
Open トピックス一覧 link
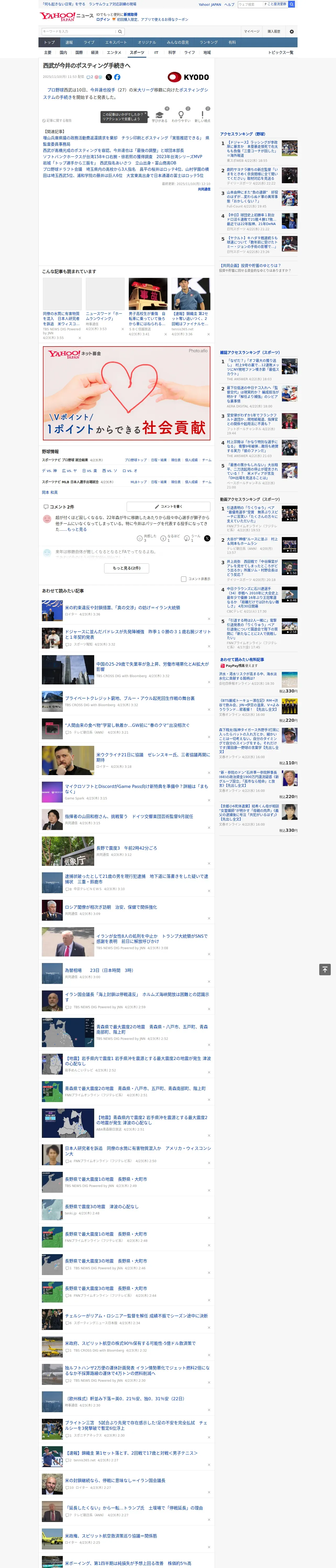click(x=281, y=52)
